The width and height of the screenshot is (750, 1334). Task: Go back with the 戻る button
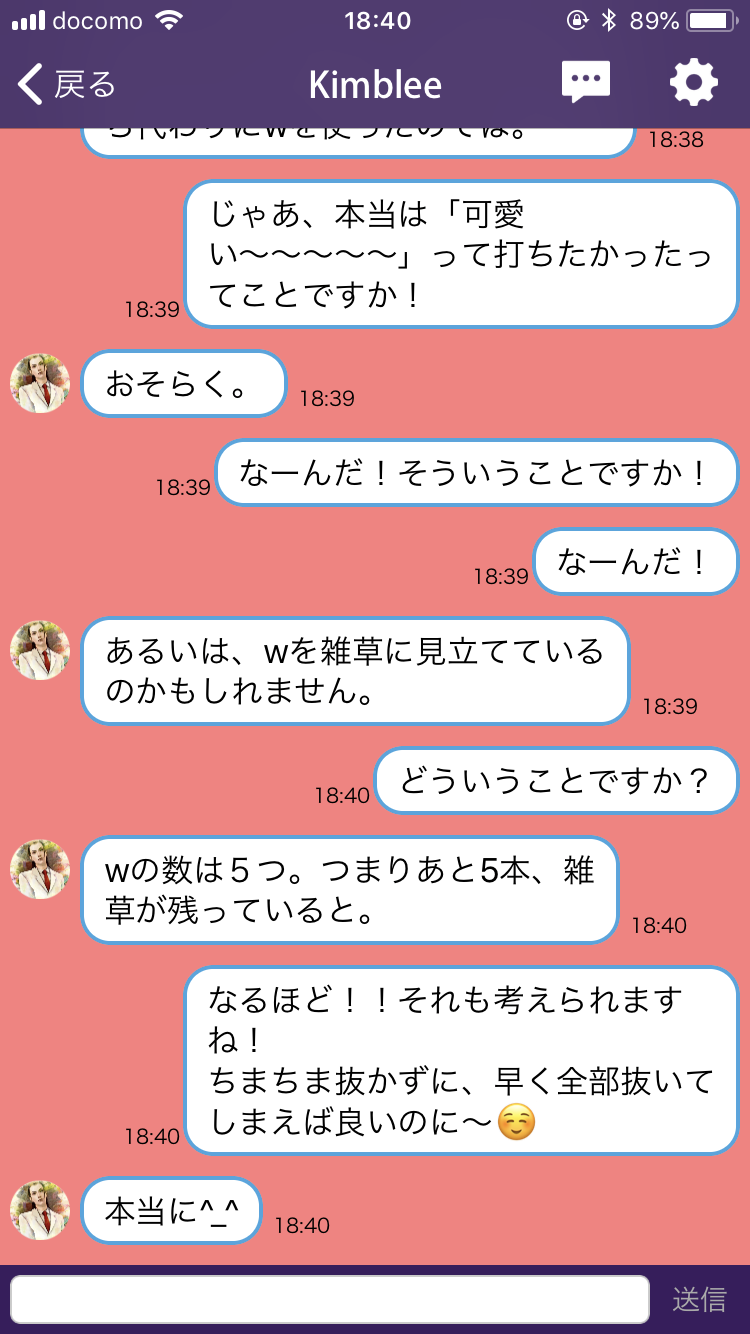66,85
